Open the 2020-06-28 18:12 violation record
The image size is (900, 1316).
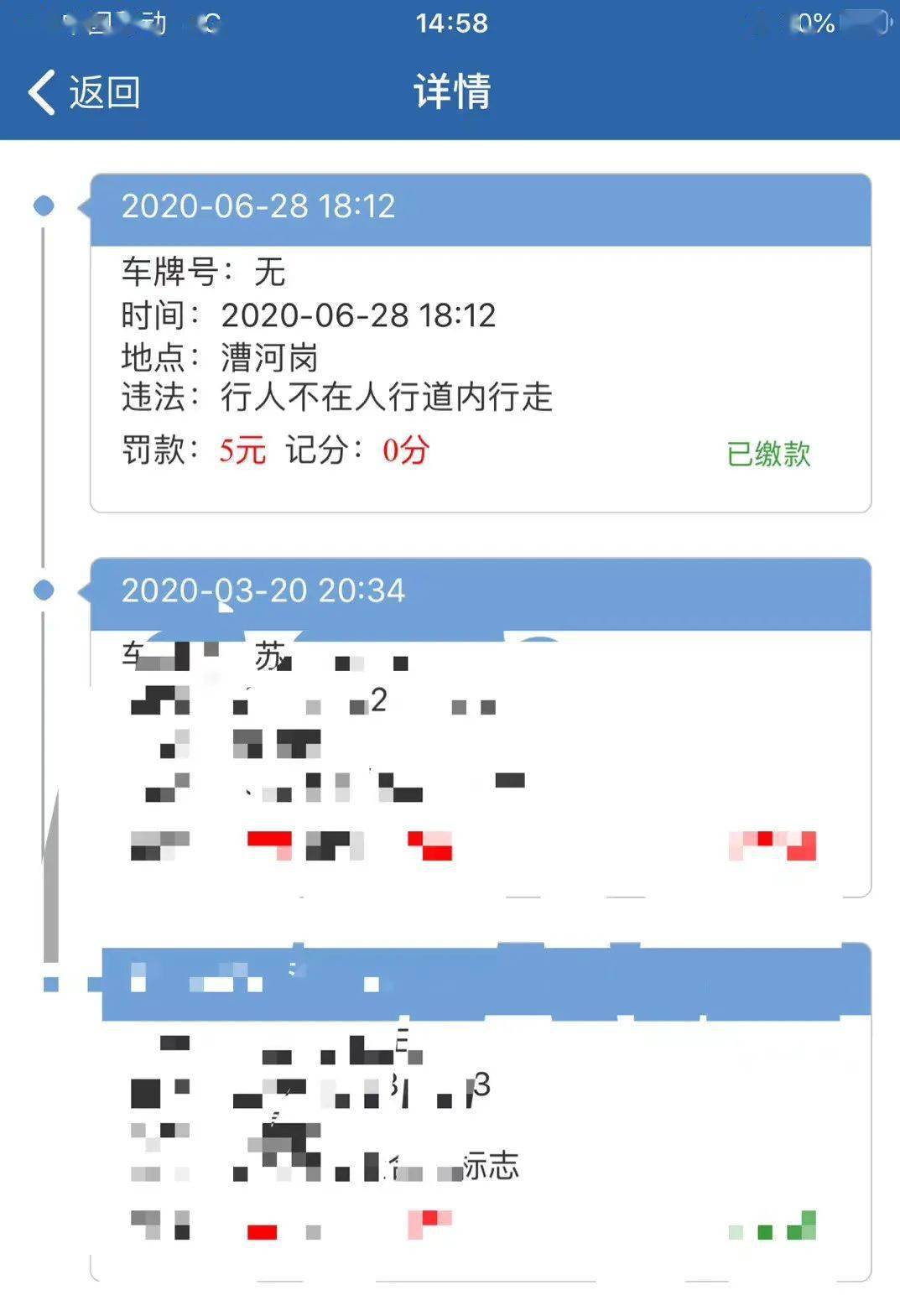pyautogui.click(x=480, y=343)
